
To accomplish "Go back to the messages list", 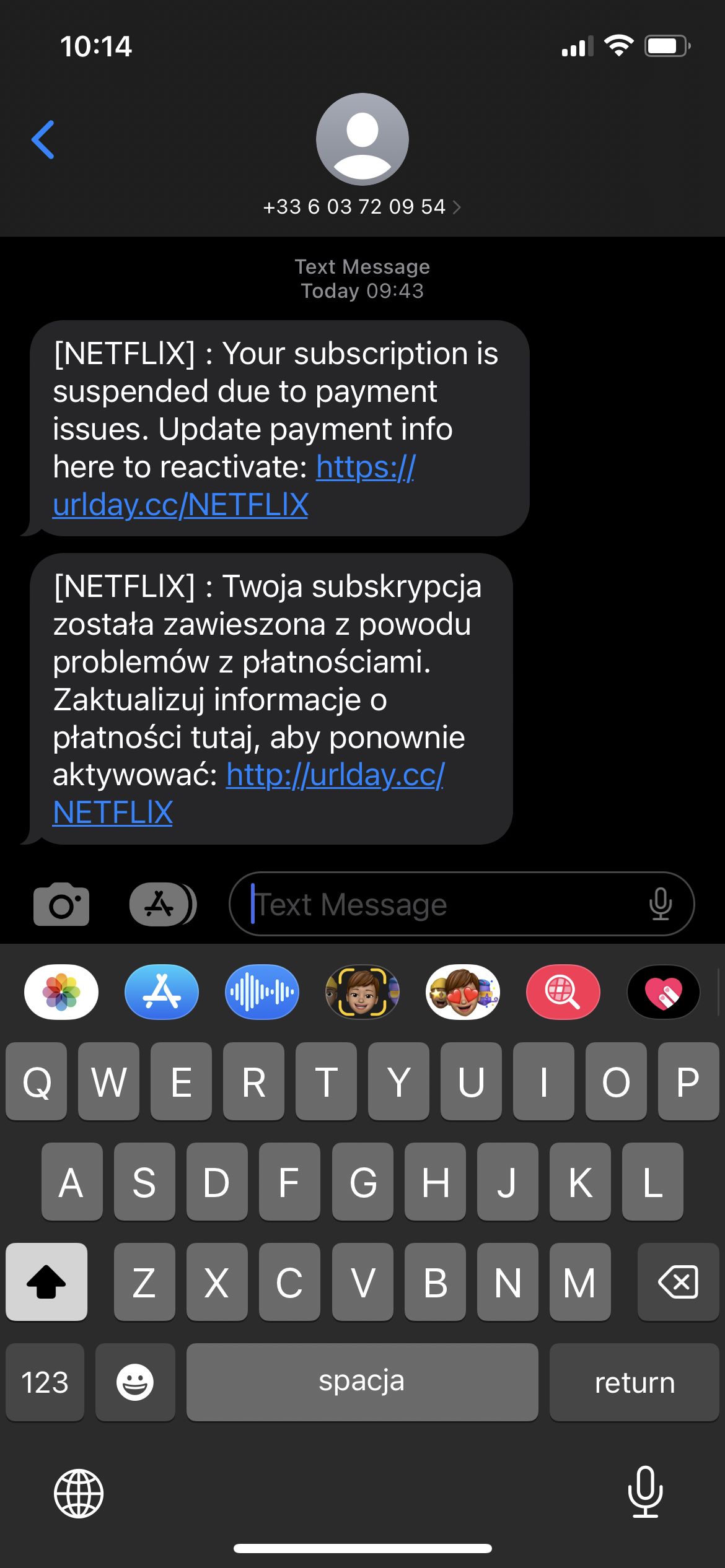I will pos(43,139).
